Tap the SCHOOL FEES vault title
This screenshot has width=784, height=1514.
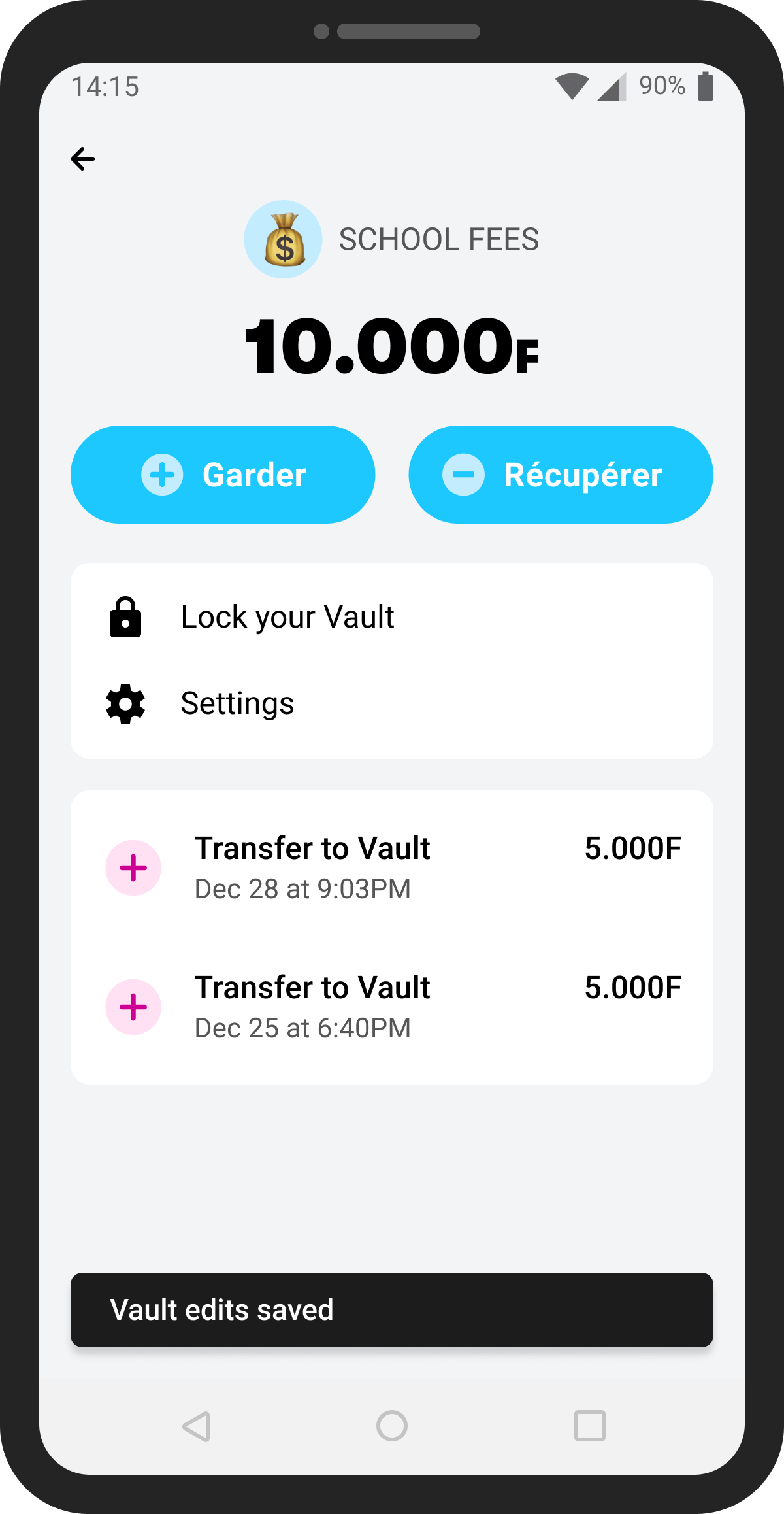point(438,239)
